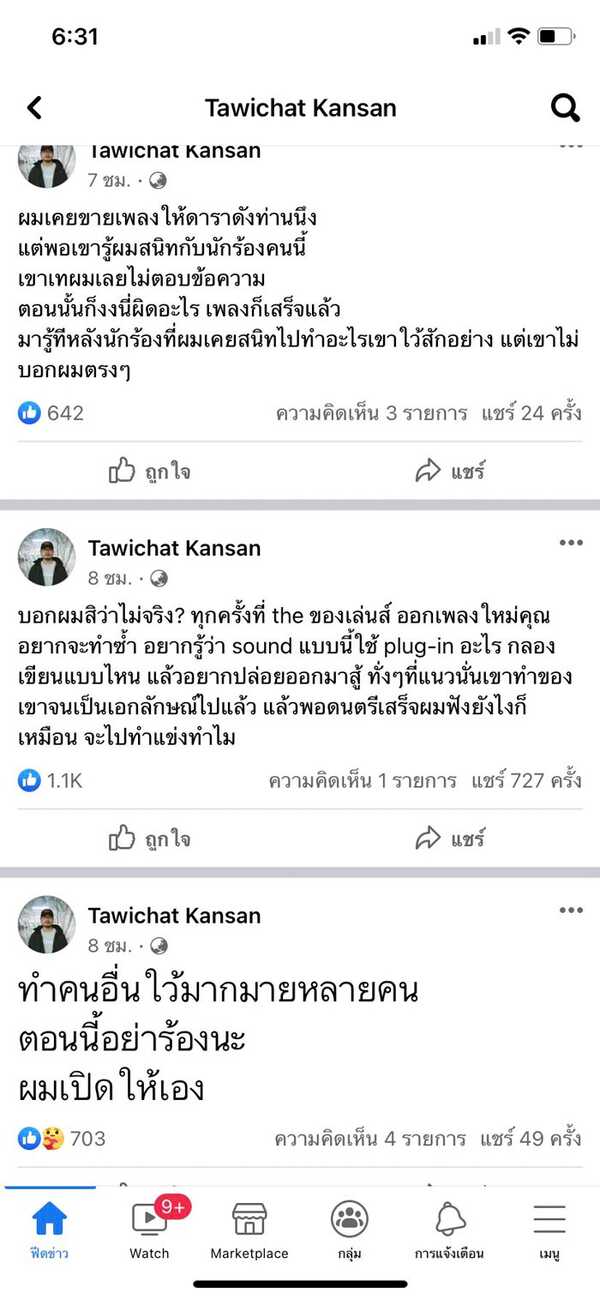The height and width of the screenshot is (1299, 600).
Task: Open comments showing 4 รายการ
Action: click(371, 1138)
